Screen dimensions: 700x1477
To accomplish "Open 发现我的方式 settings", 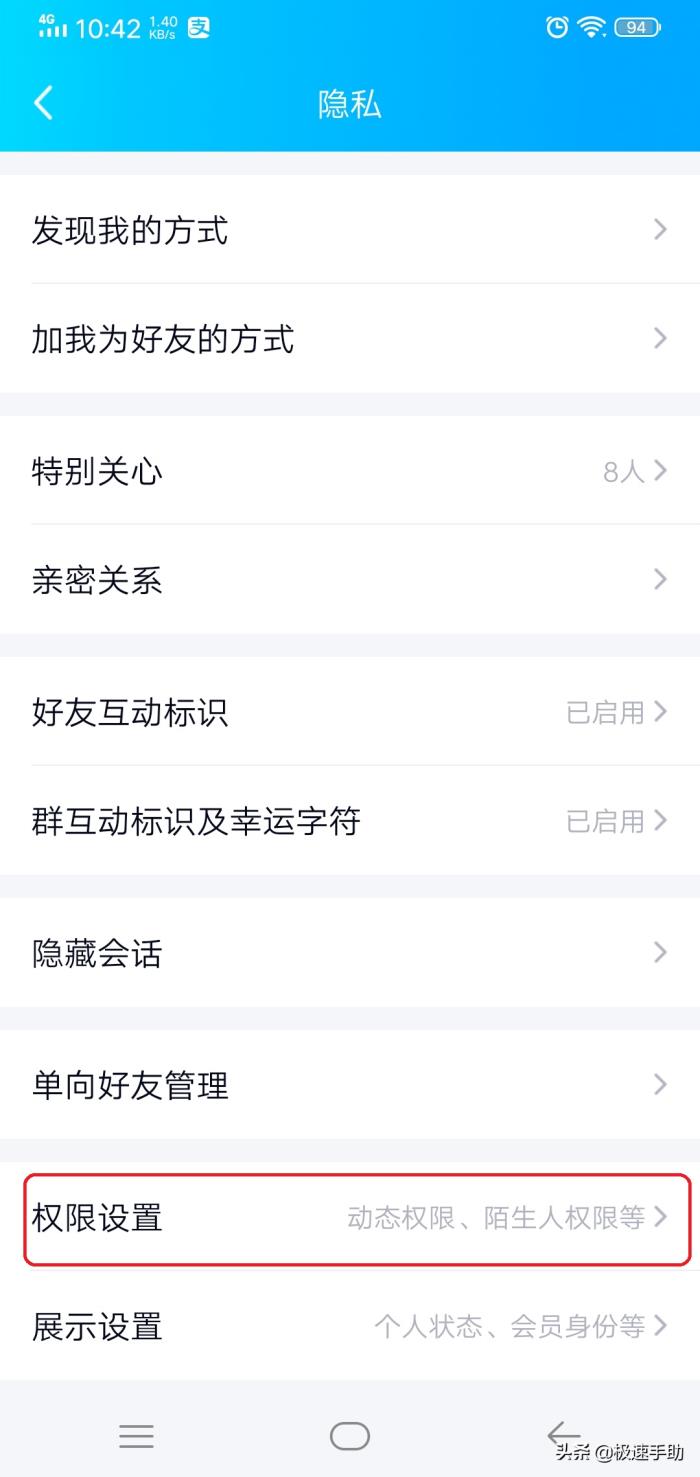I will tap(350, 230).
